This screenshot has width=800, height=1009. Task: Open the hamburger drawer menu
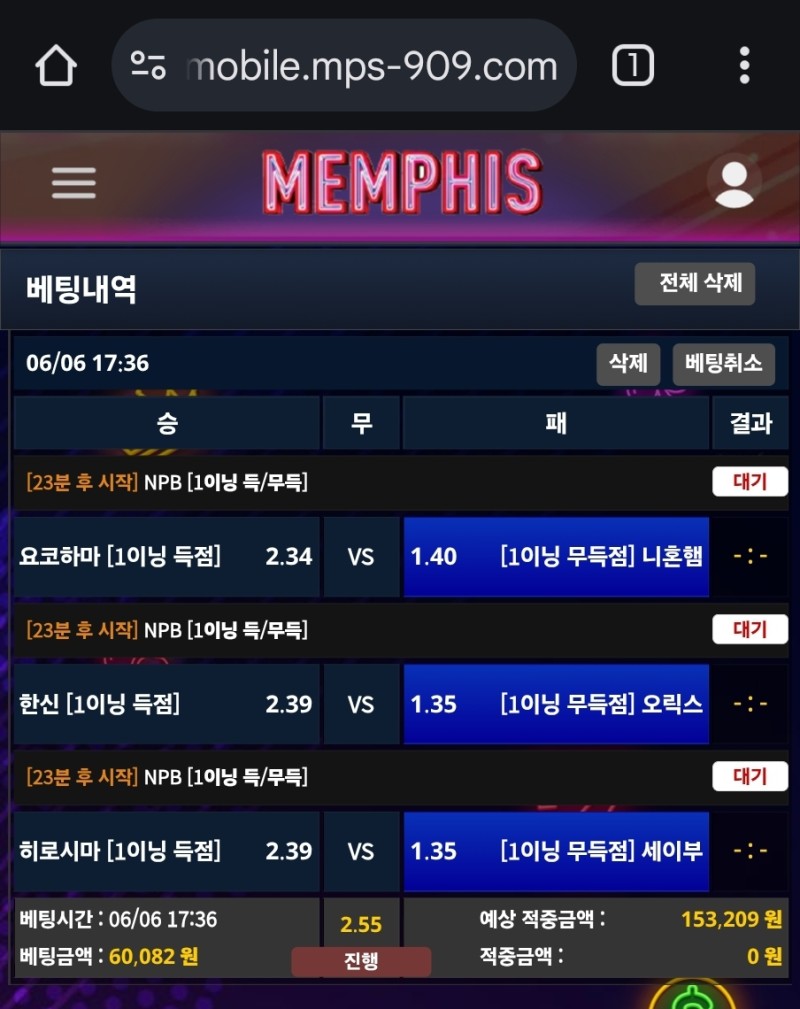(x=74, y=183)
